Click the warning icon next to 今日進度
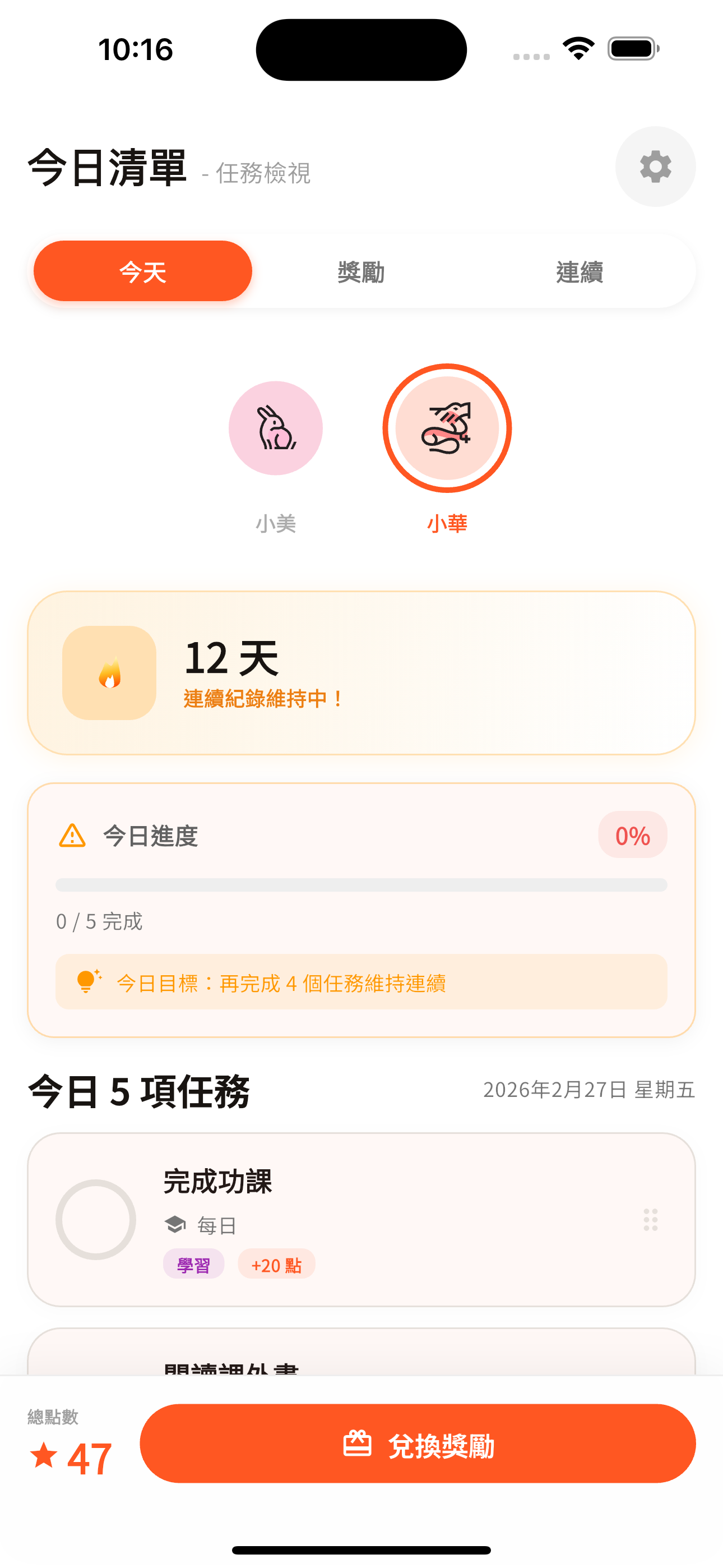 coord(72,835)
